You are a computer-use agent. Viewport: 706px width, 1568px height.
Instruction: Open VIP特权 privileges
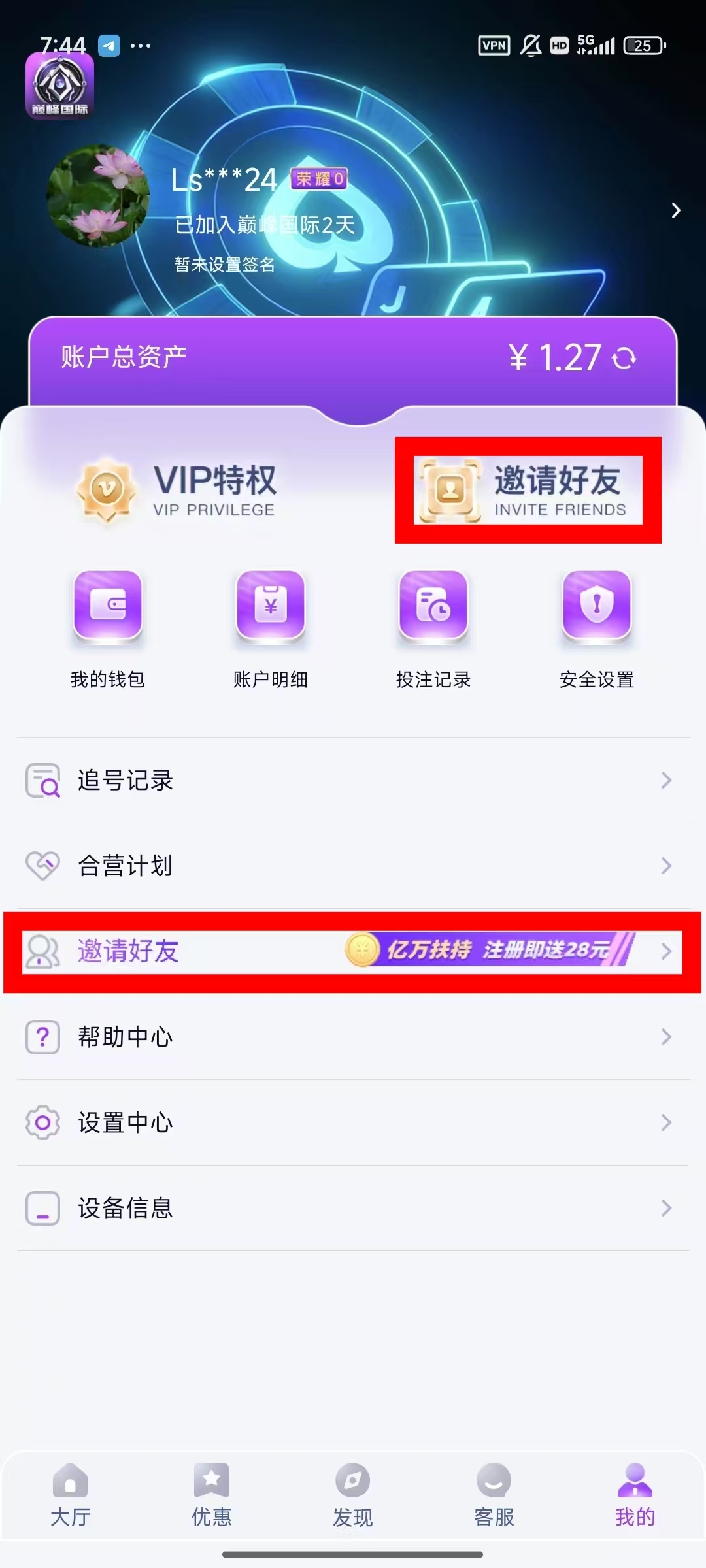pos(178,490)
